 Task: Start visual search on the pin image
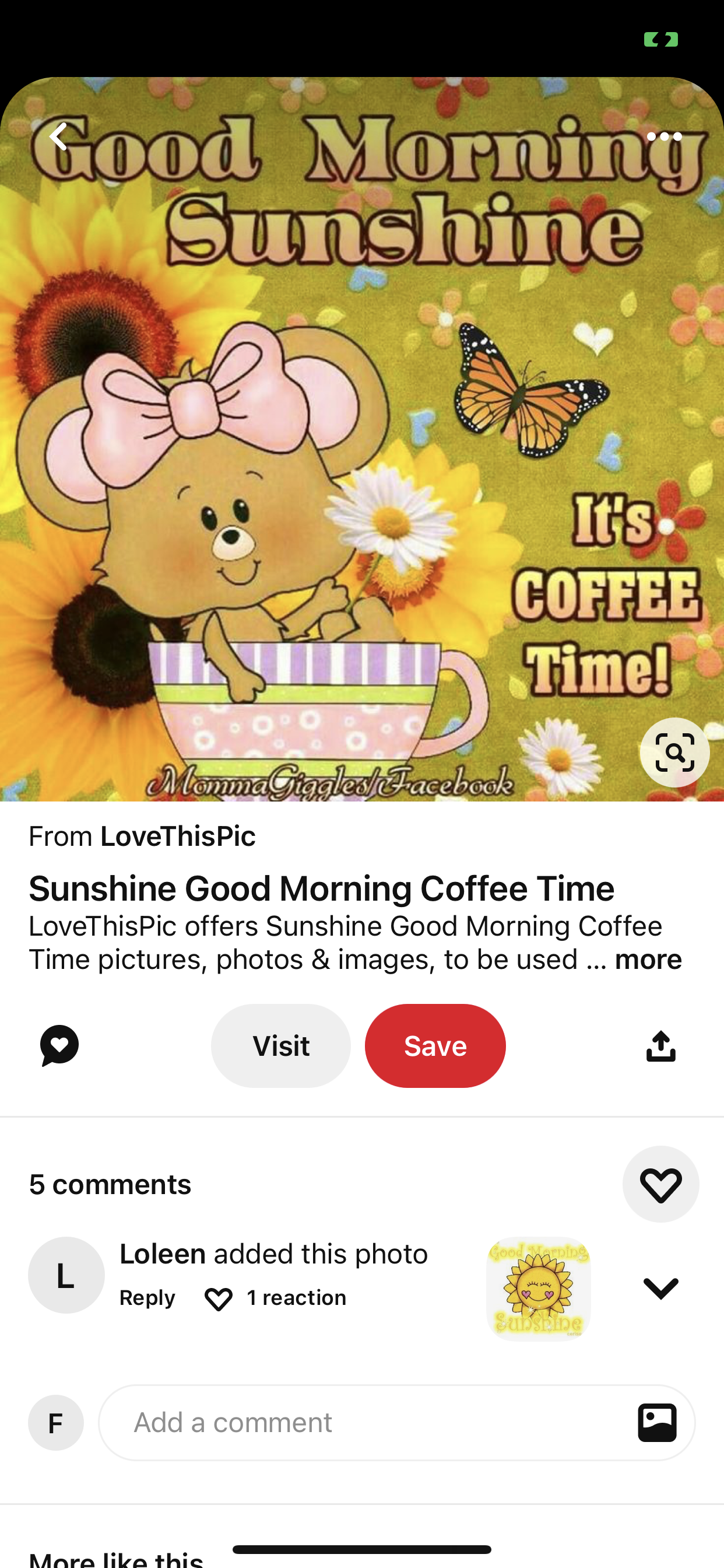point(674,752)
